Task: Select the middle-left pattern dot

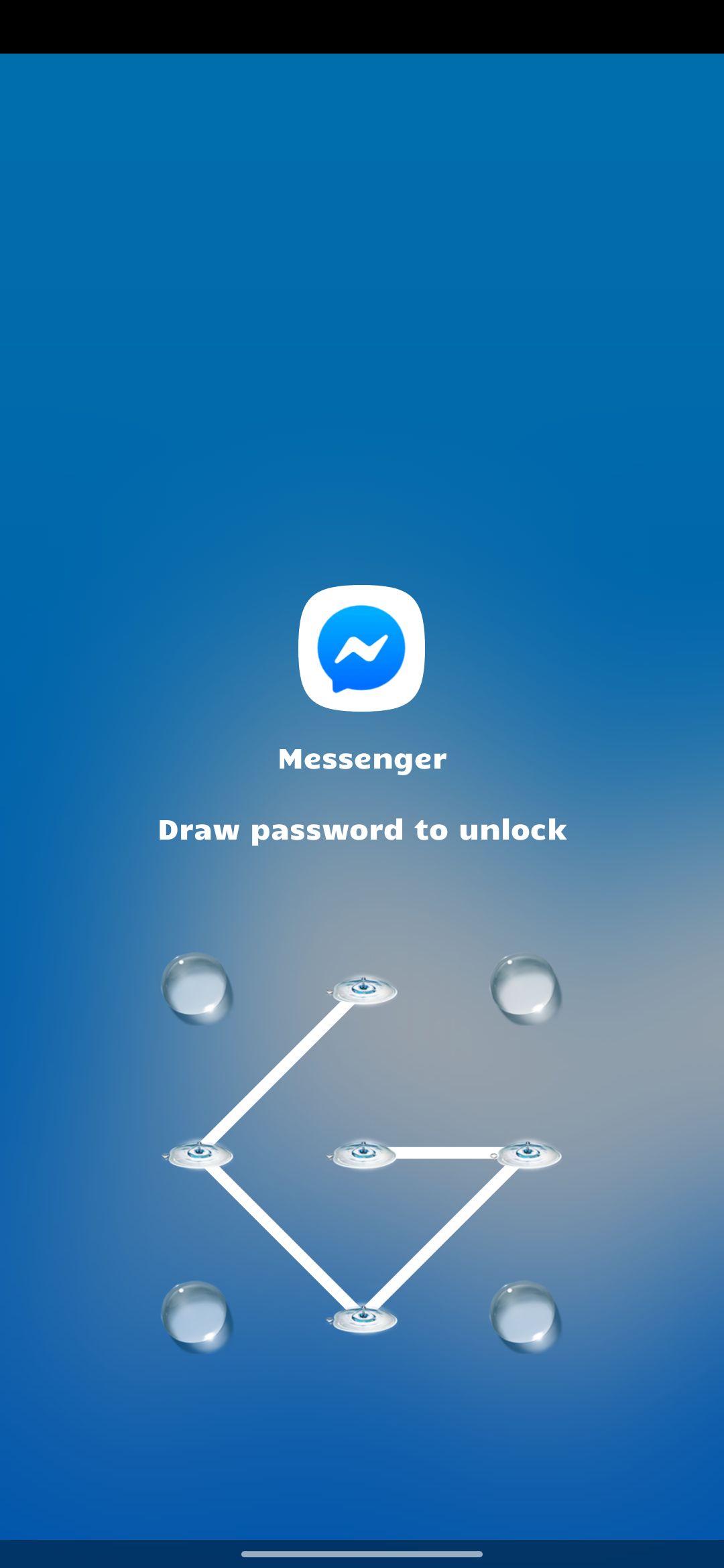Action: pos(198,1154)
